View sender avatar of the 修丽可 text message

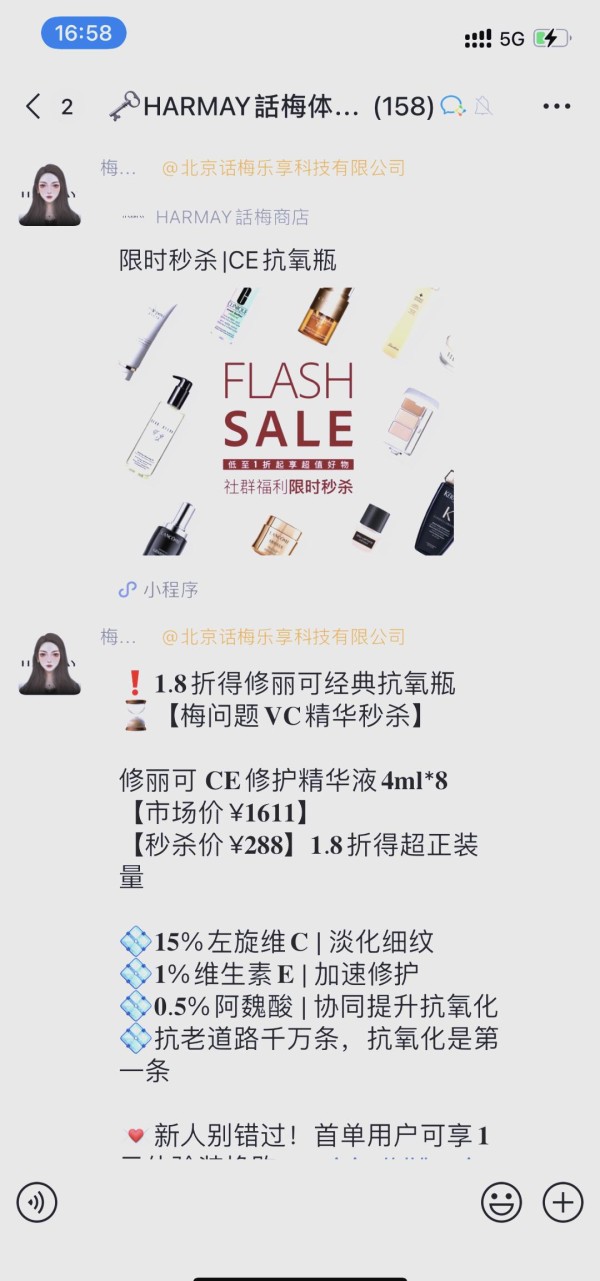pyautogui.click(x=49, y=664)
